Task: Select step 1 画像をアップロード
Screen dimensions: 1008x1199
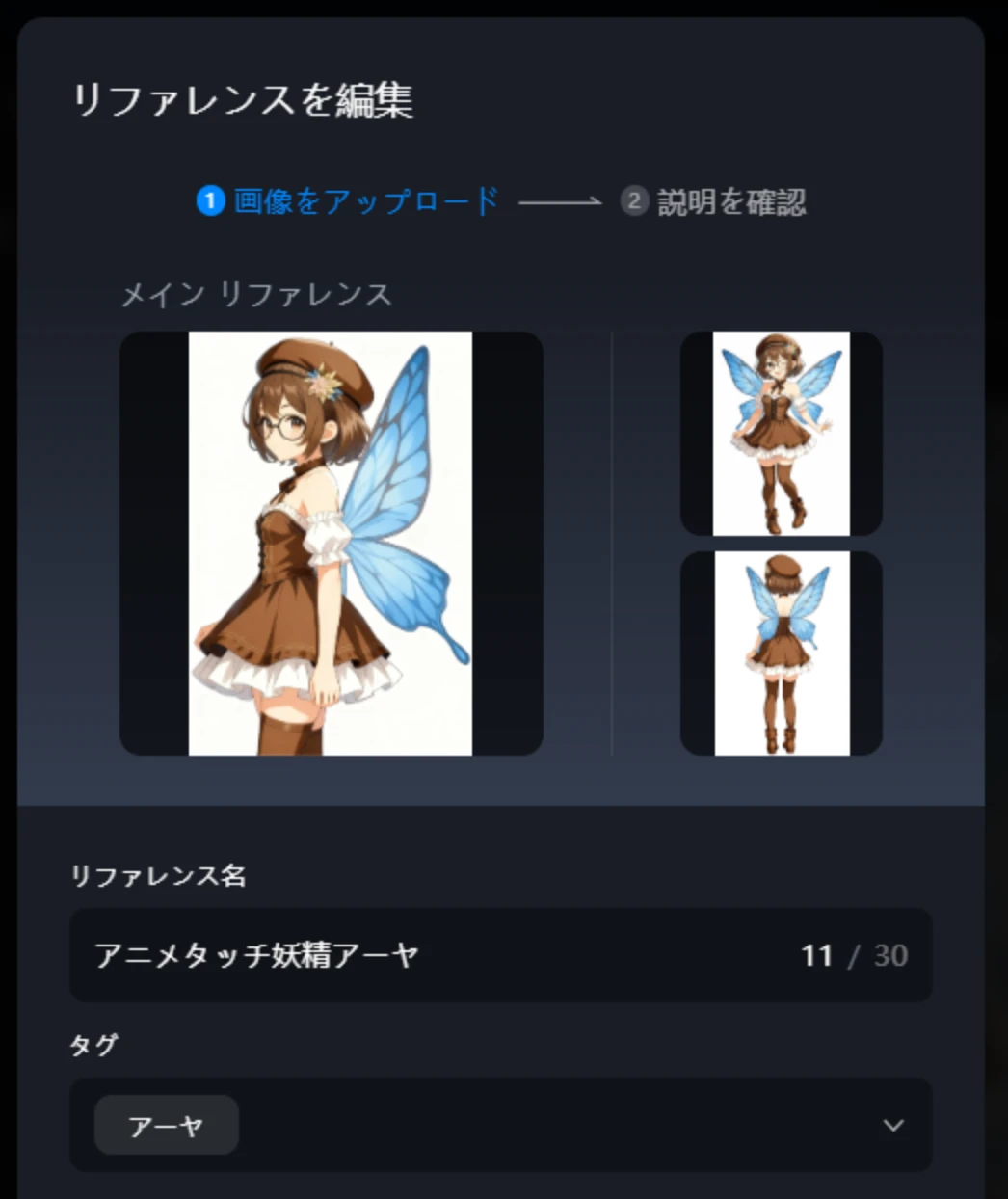Action: [349, 201]
